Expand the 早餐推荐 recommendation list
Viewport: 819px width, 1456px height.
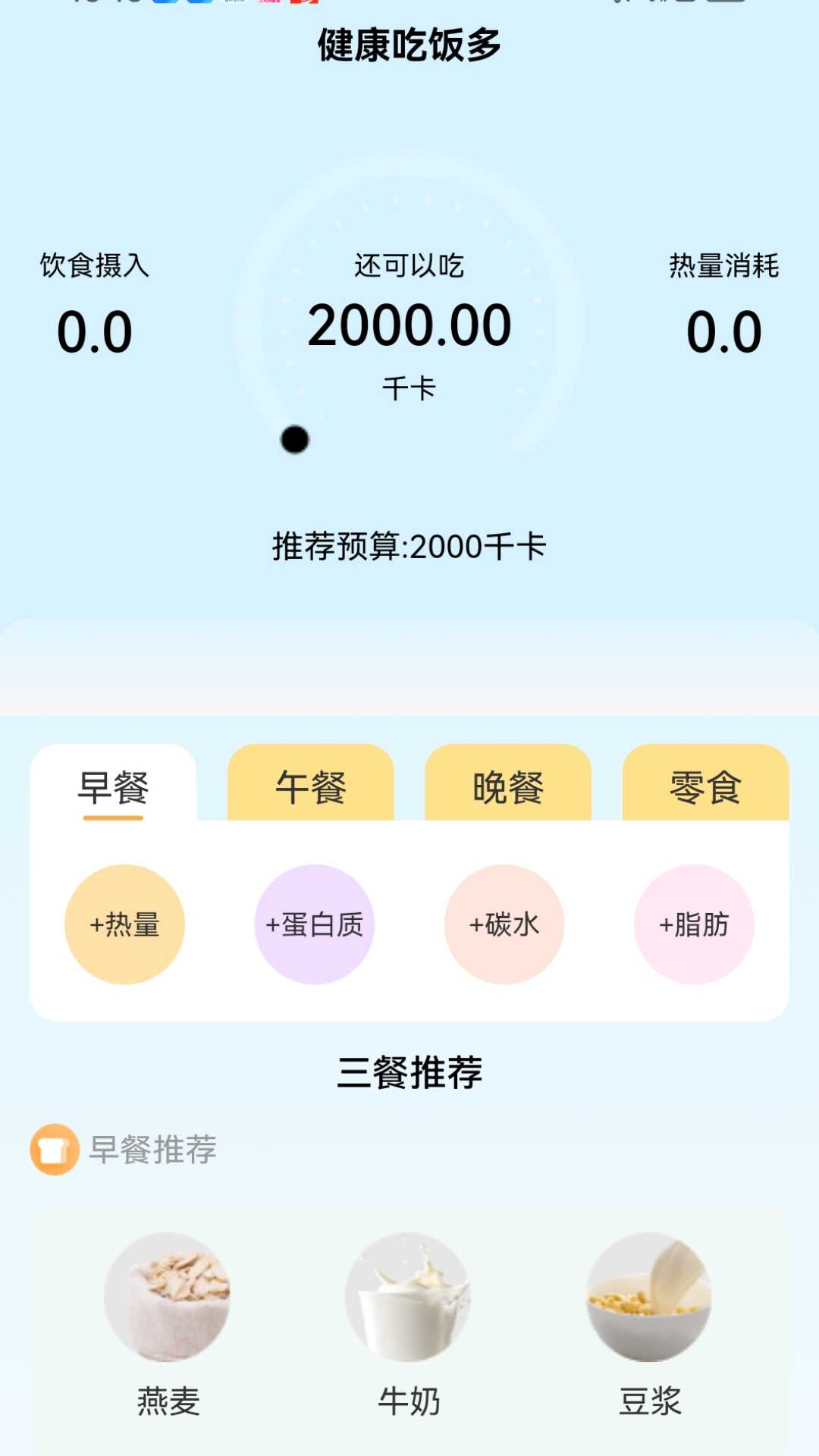pyautogui.click(x=152, y=1149)
